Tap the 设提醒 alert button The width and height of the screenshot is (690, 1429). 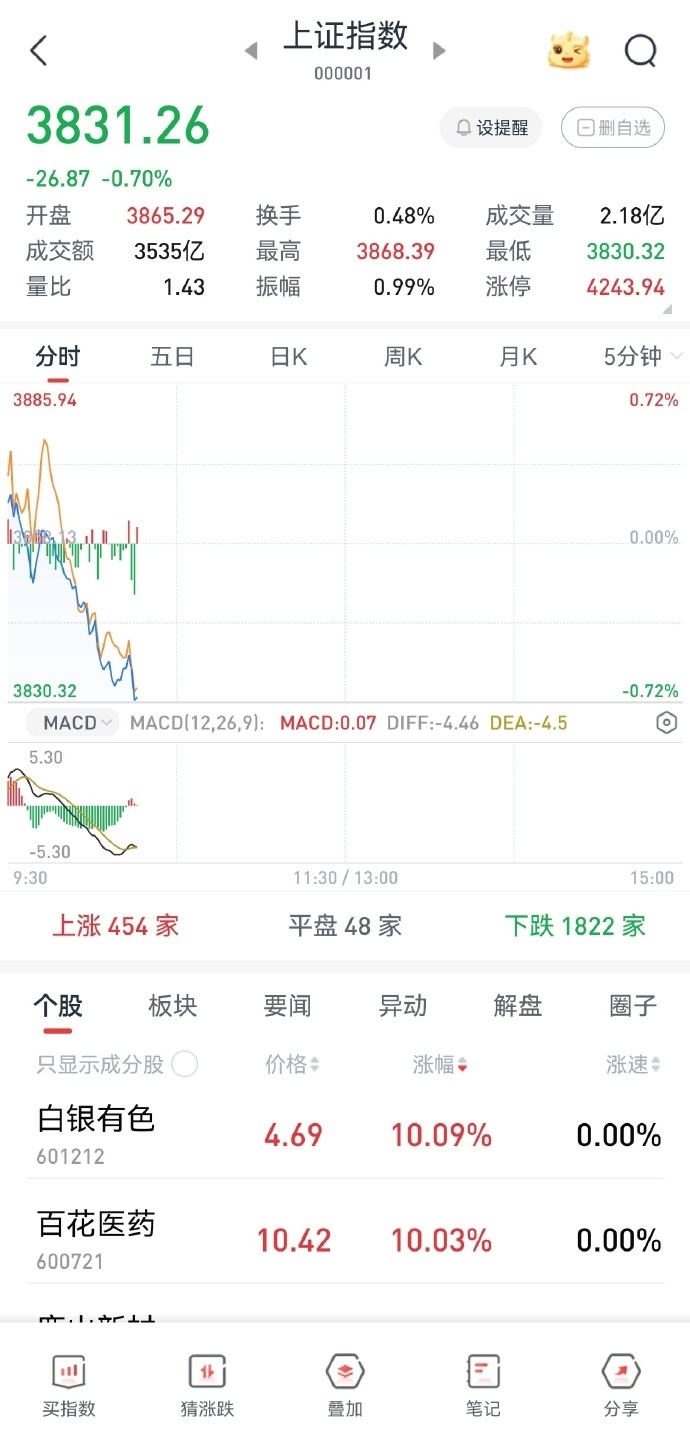click(x=491, y=128)
